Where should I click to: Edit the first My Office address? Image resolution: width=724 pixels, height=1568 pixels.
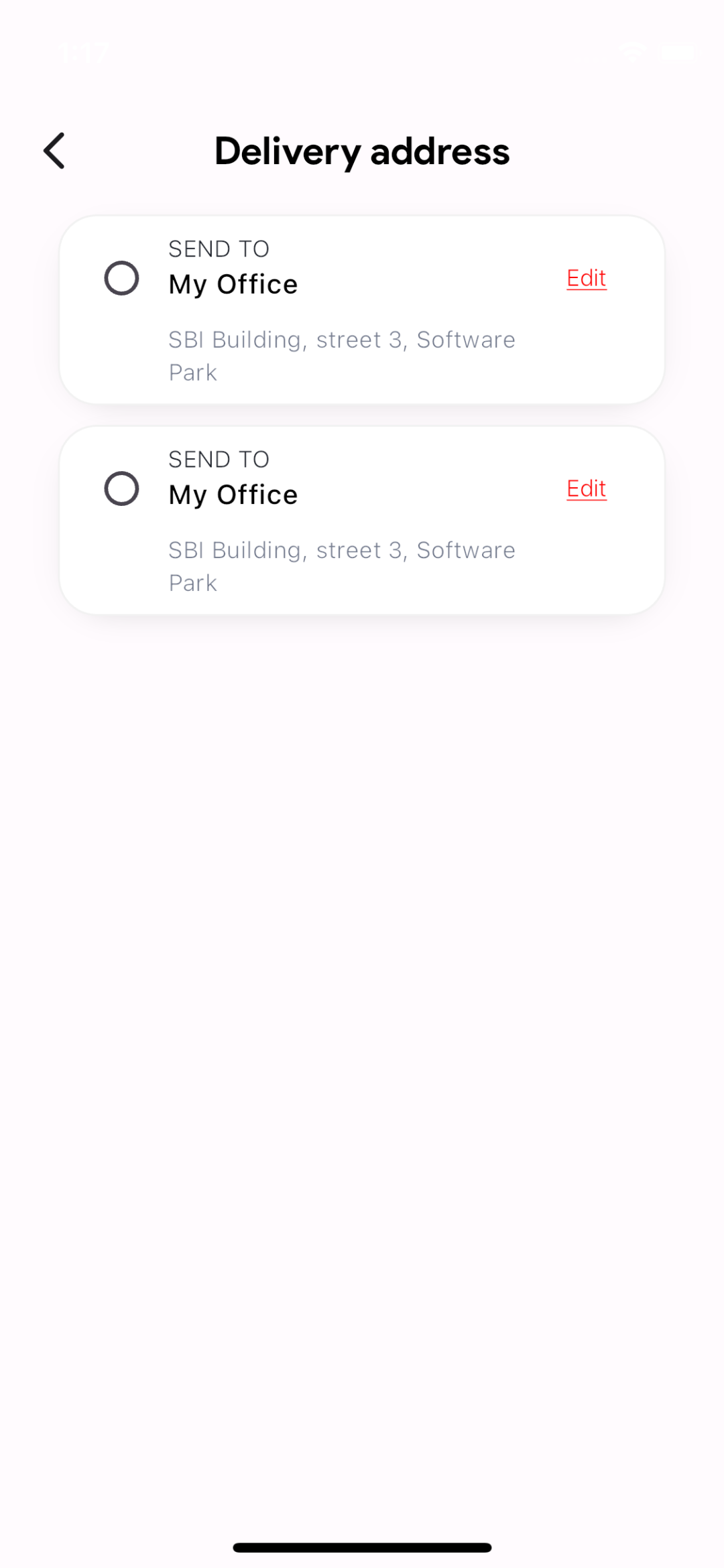pyautogui.click(x=586, y=278)
